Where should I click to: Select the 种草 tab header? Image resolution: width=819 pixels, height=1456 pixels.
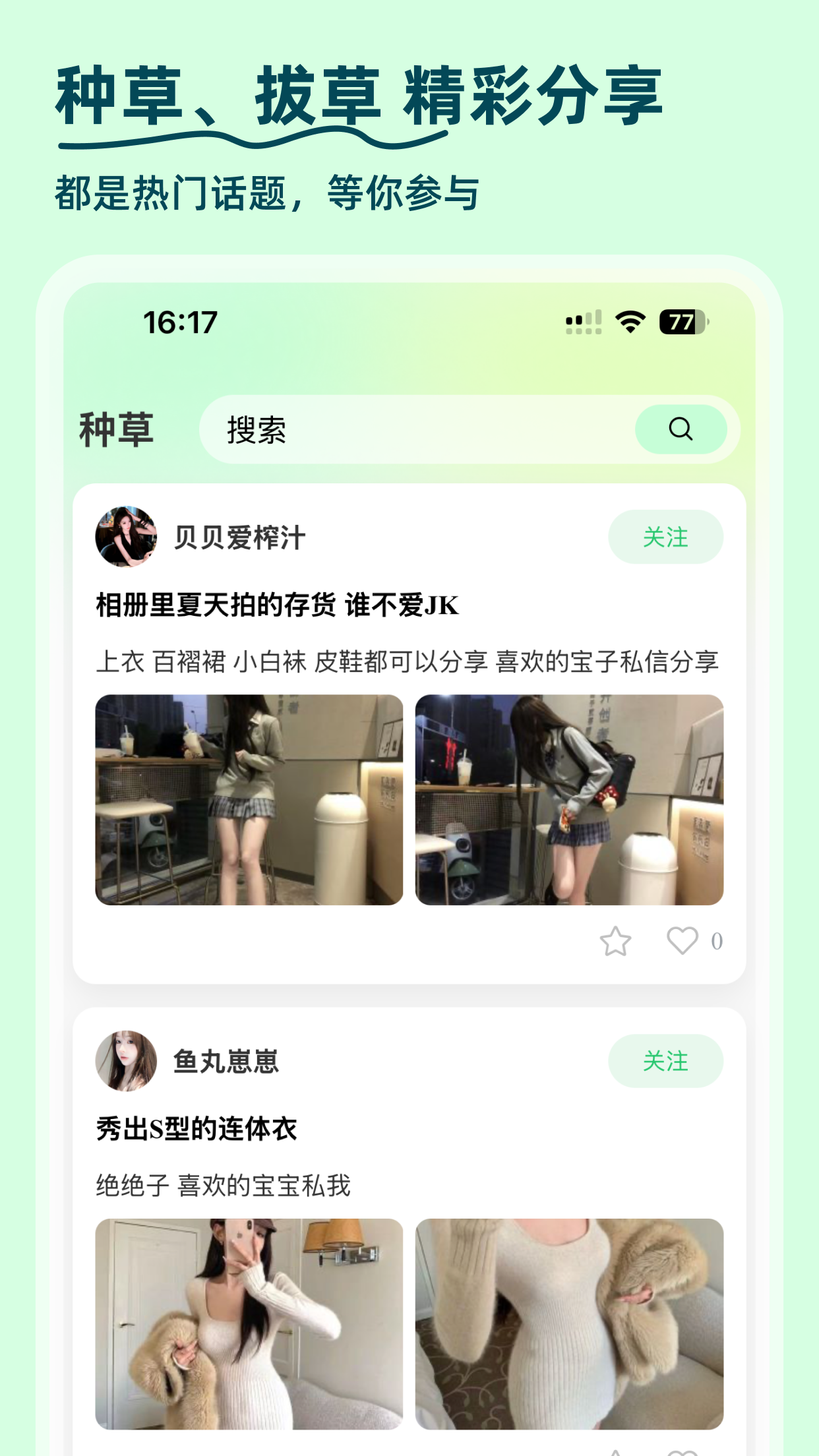coord(116,429)
